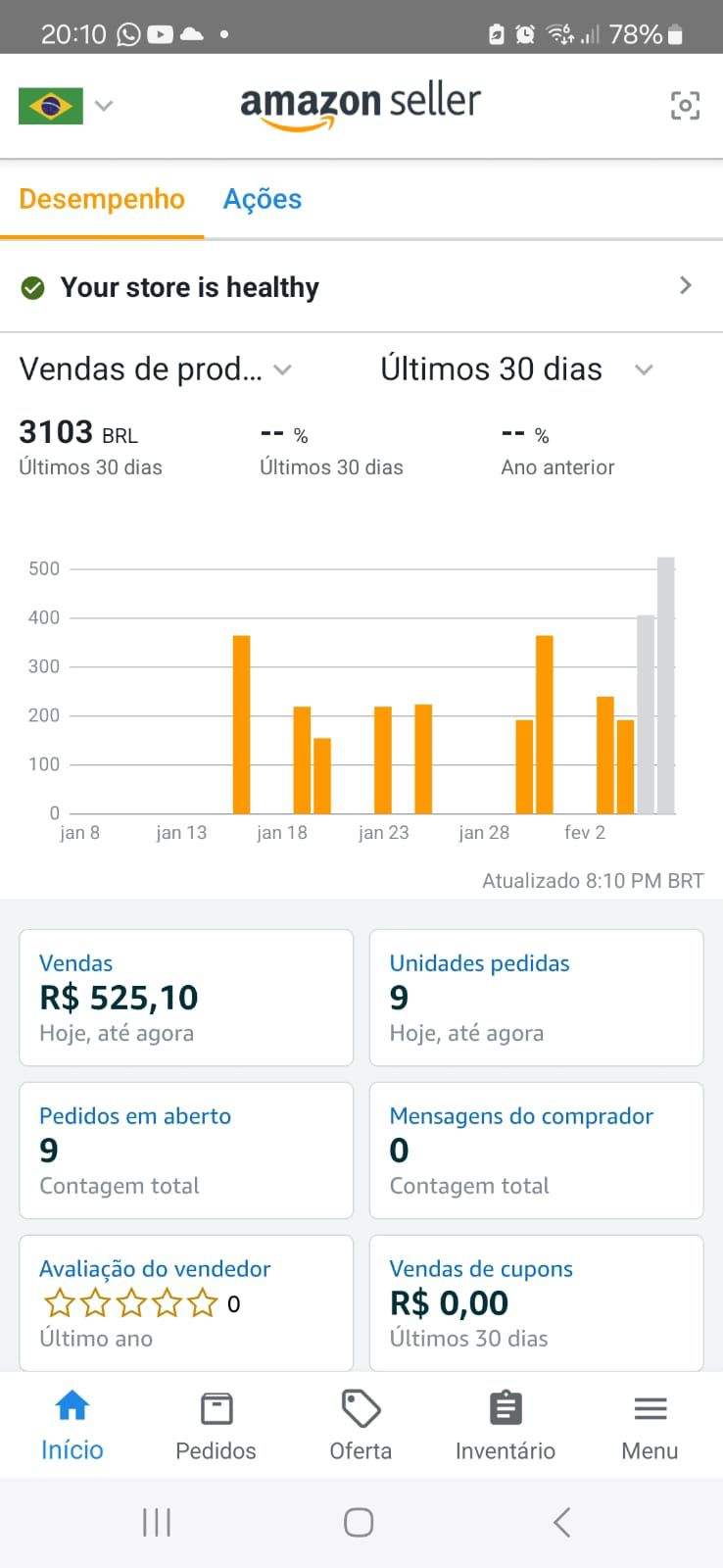Go to the system home button
Viewport: 723px width, 1568px height.
pos(359,1522)
